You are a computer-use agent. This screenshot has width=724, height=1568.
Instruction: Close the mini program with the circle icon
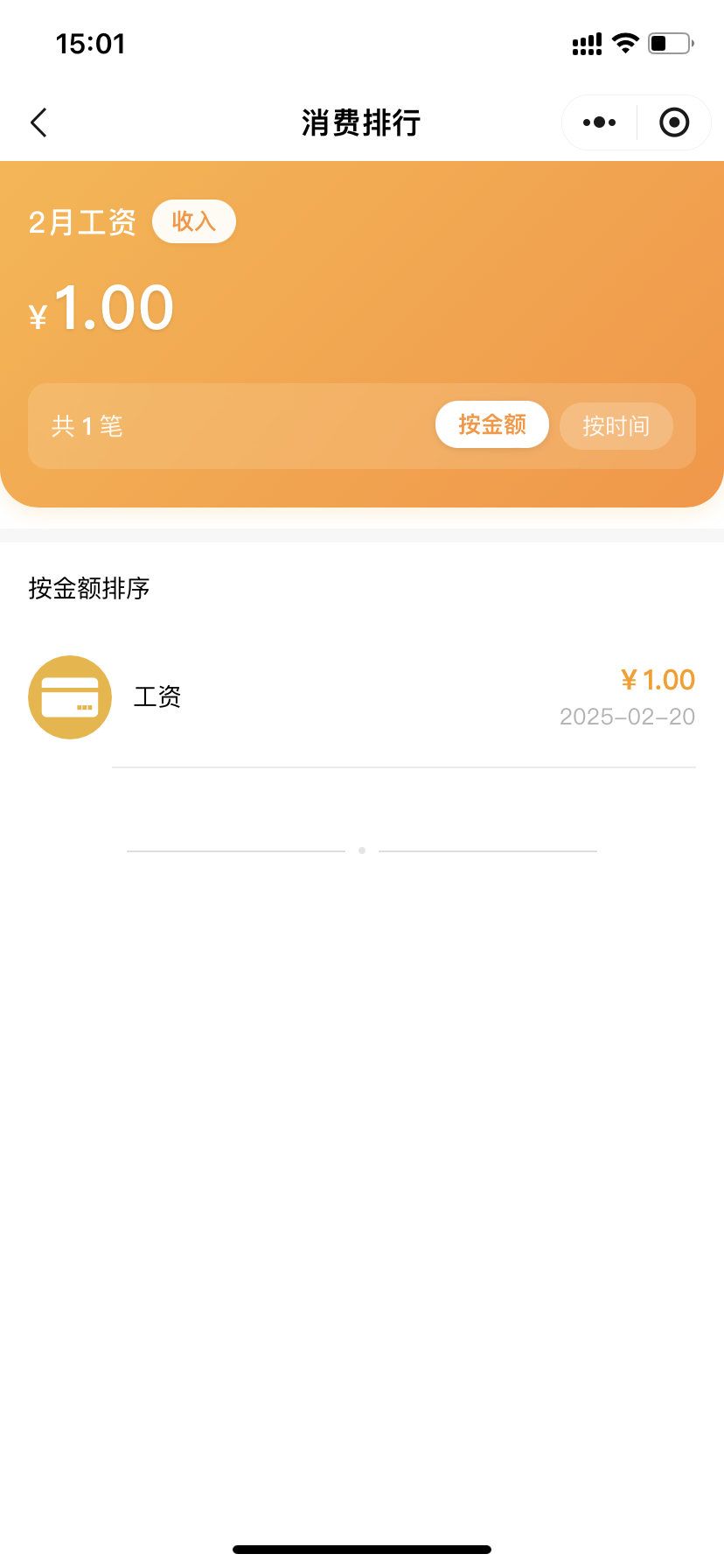[x=673, y=123]
